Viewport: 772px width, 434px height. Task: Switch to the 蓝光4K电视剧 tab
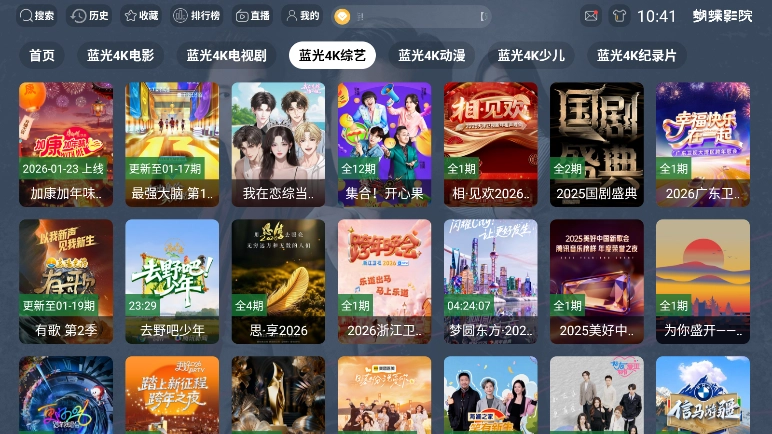tap(226, 56)
